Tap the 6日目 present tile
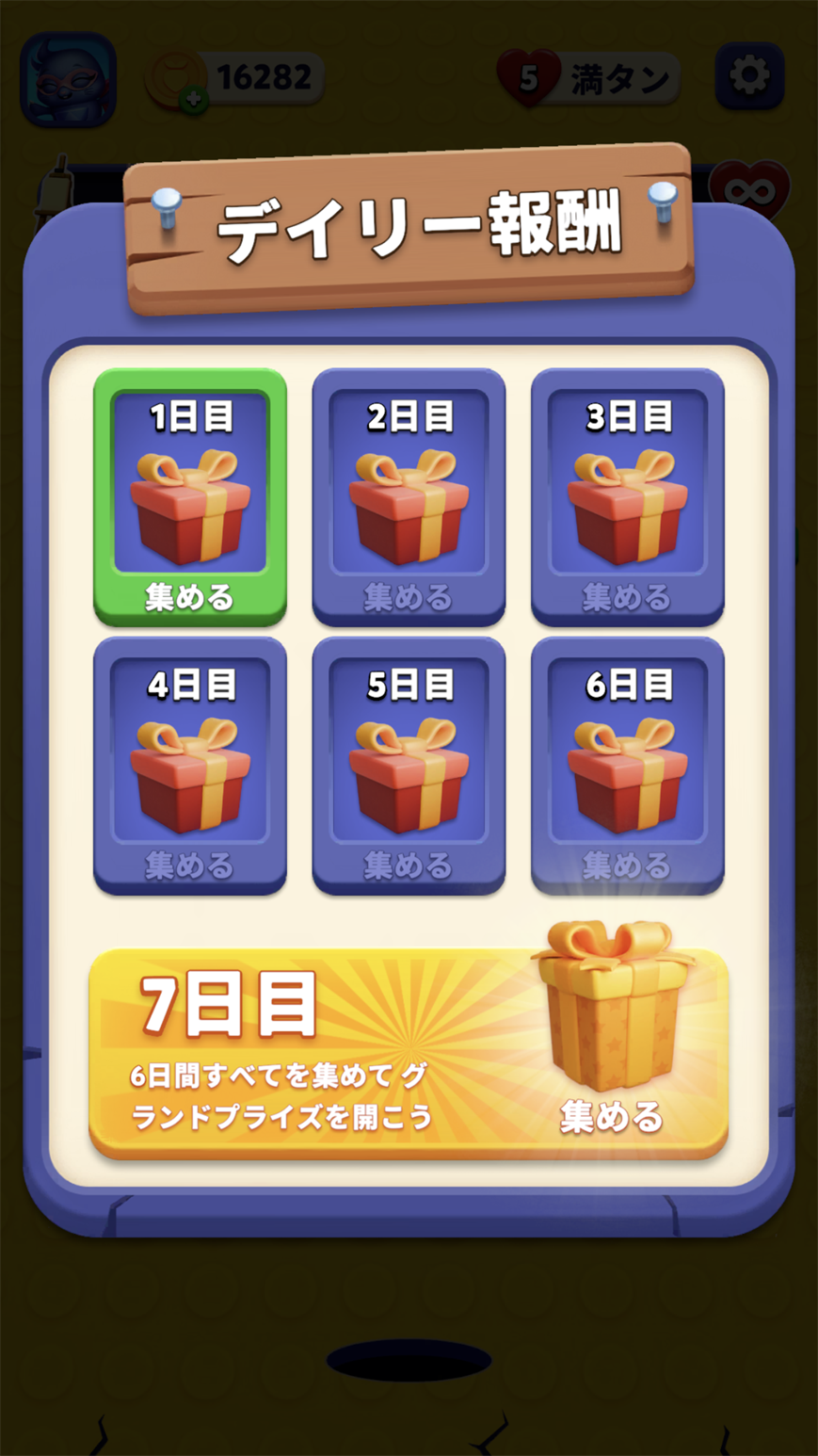 (x=628, y=766)
